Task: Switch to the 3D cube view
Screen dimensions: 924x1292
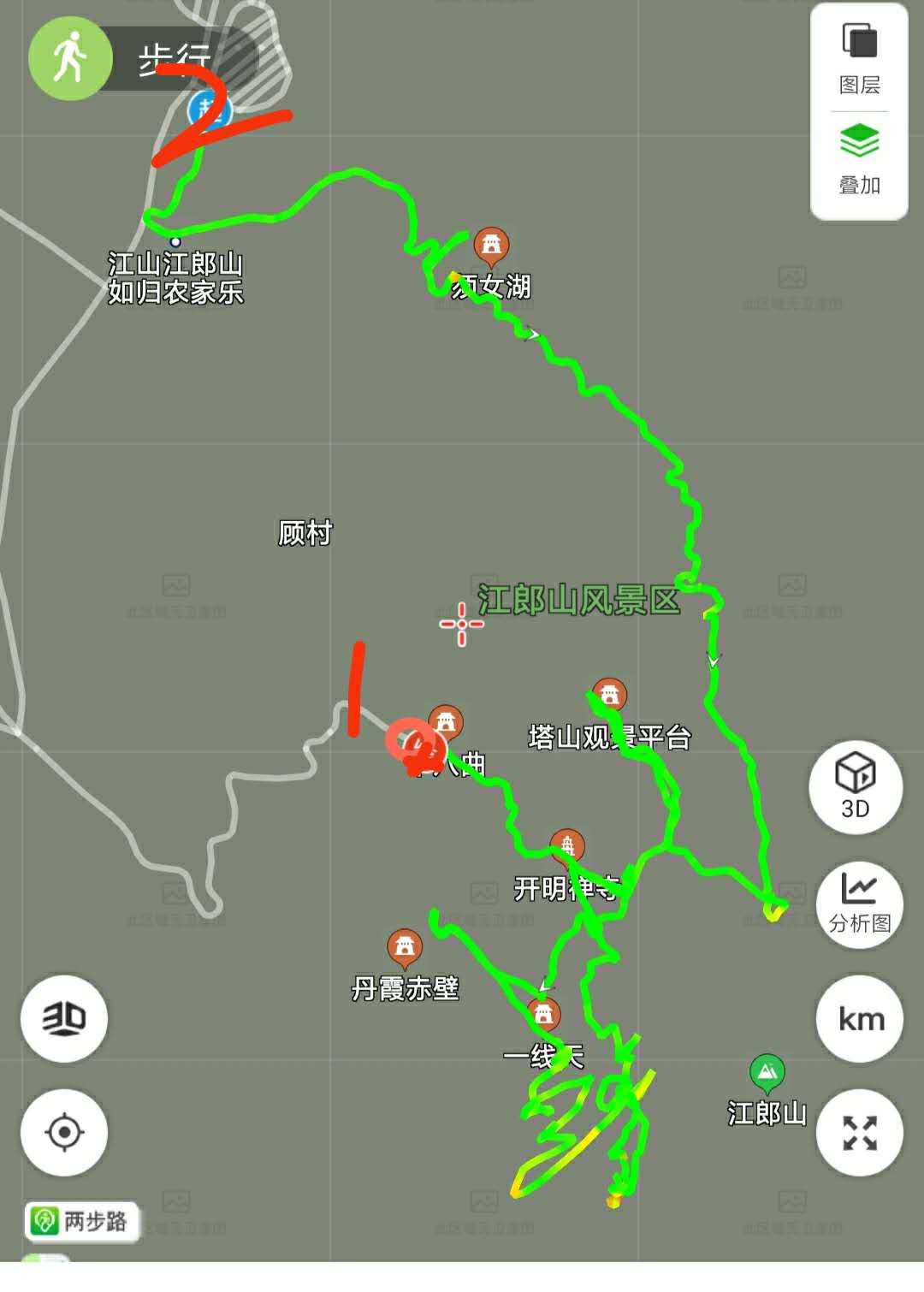Action: [x=856, y=786]
